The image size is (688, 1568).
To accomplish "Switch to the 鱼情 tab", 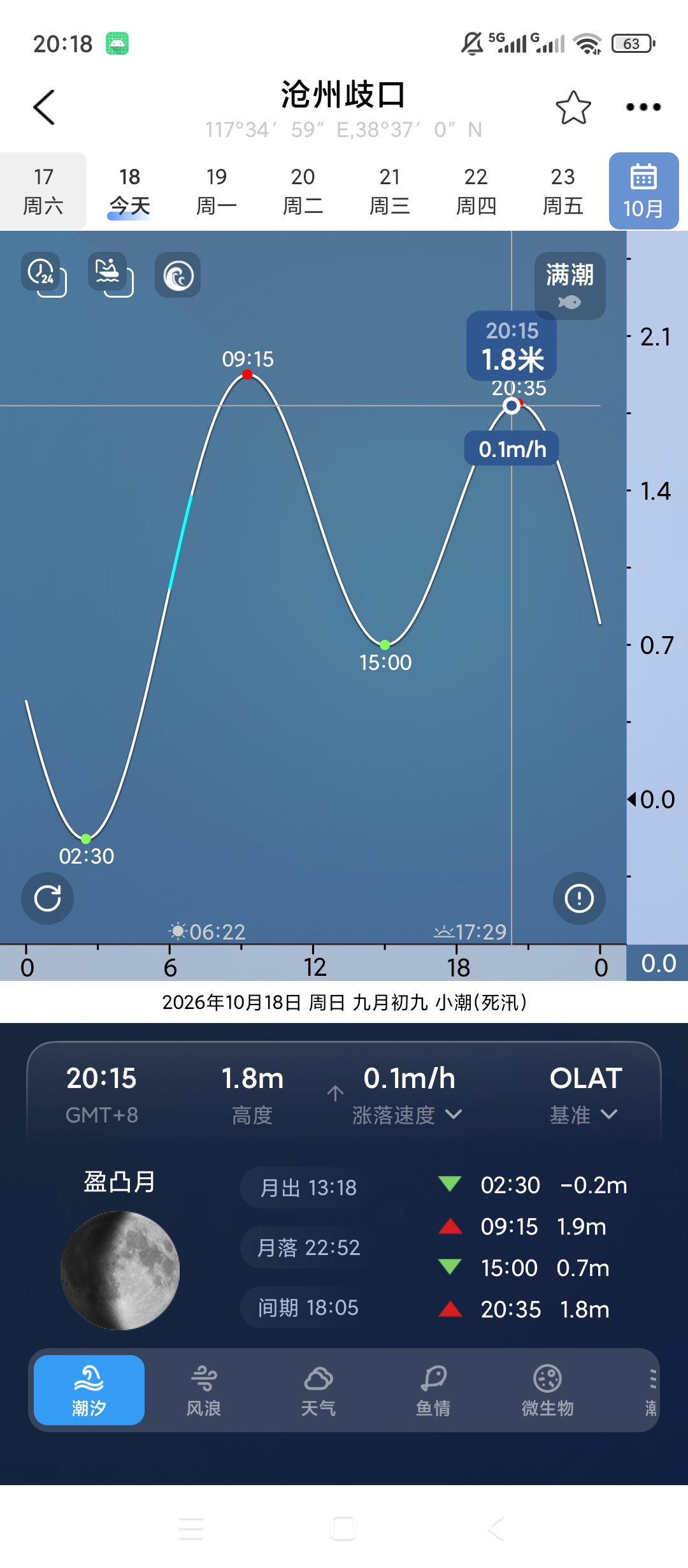I will pyautogui.click(x=433, y=1390).
